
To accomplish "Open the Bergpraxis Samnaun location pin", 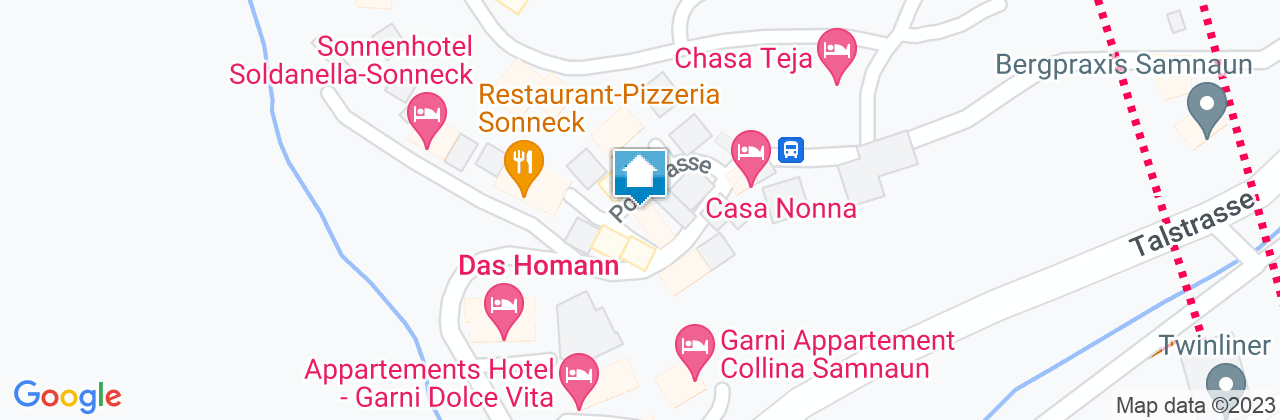I will (1206, 104).
